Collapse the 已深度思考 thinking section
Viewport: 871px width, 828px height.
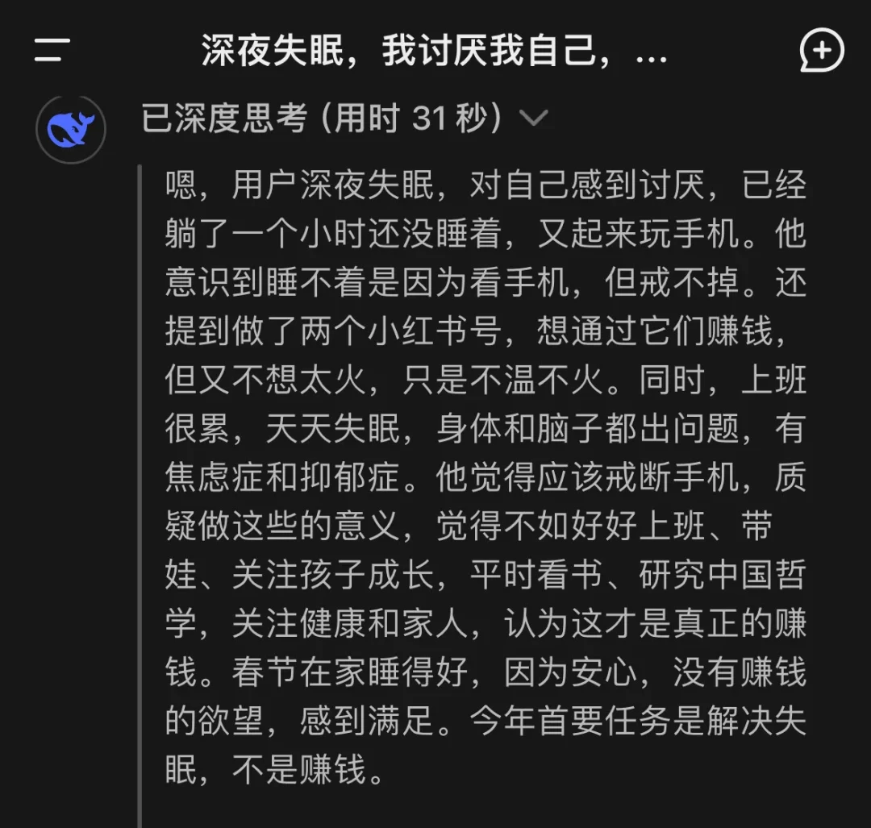534,119
